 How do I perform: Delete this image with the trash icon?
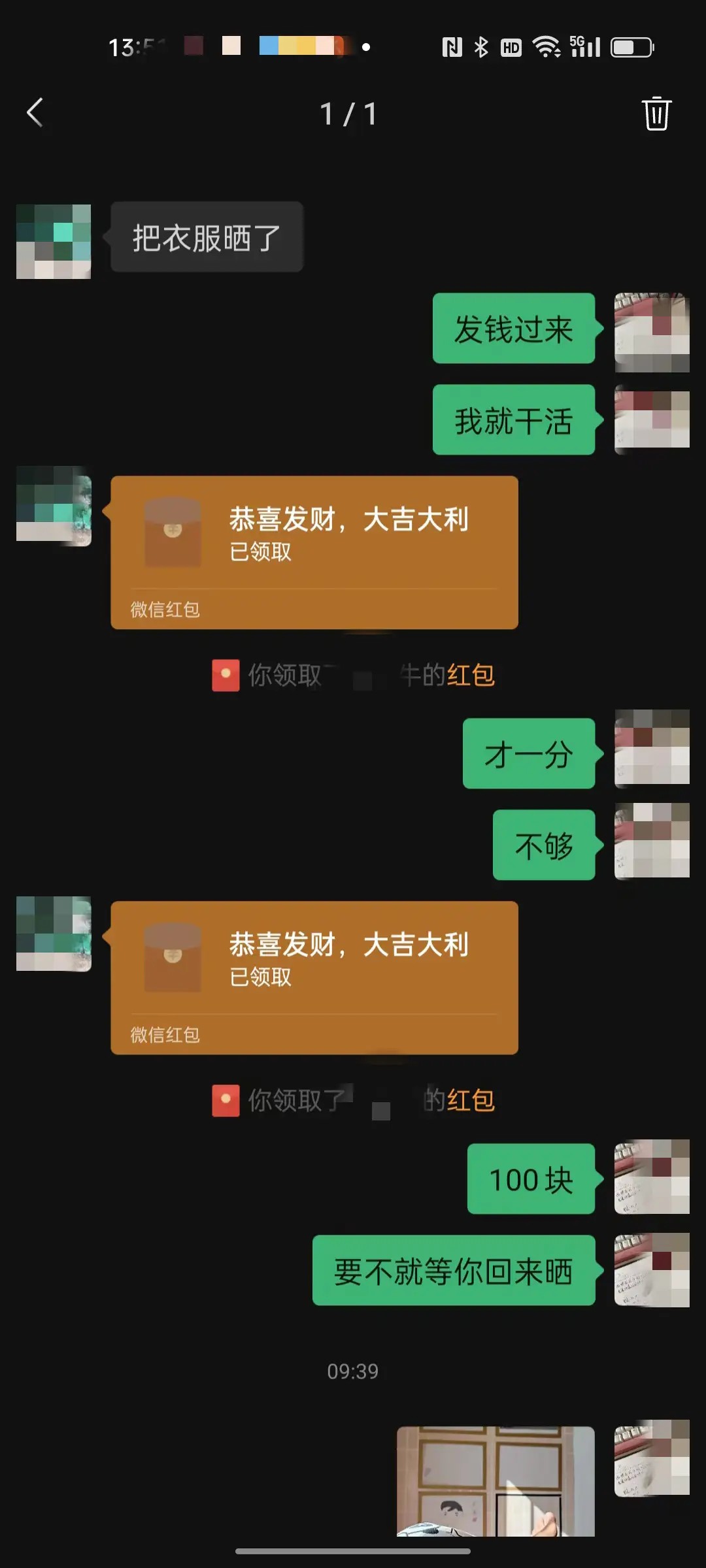(656, 114)
